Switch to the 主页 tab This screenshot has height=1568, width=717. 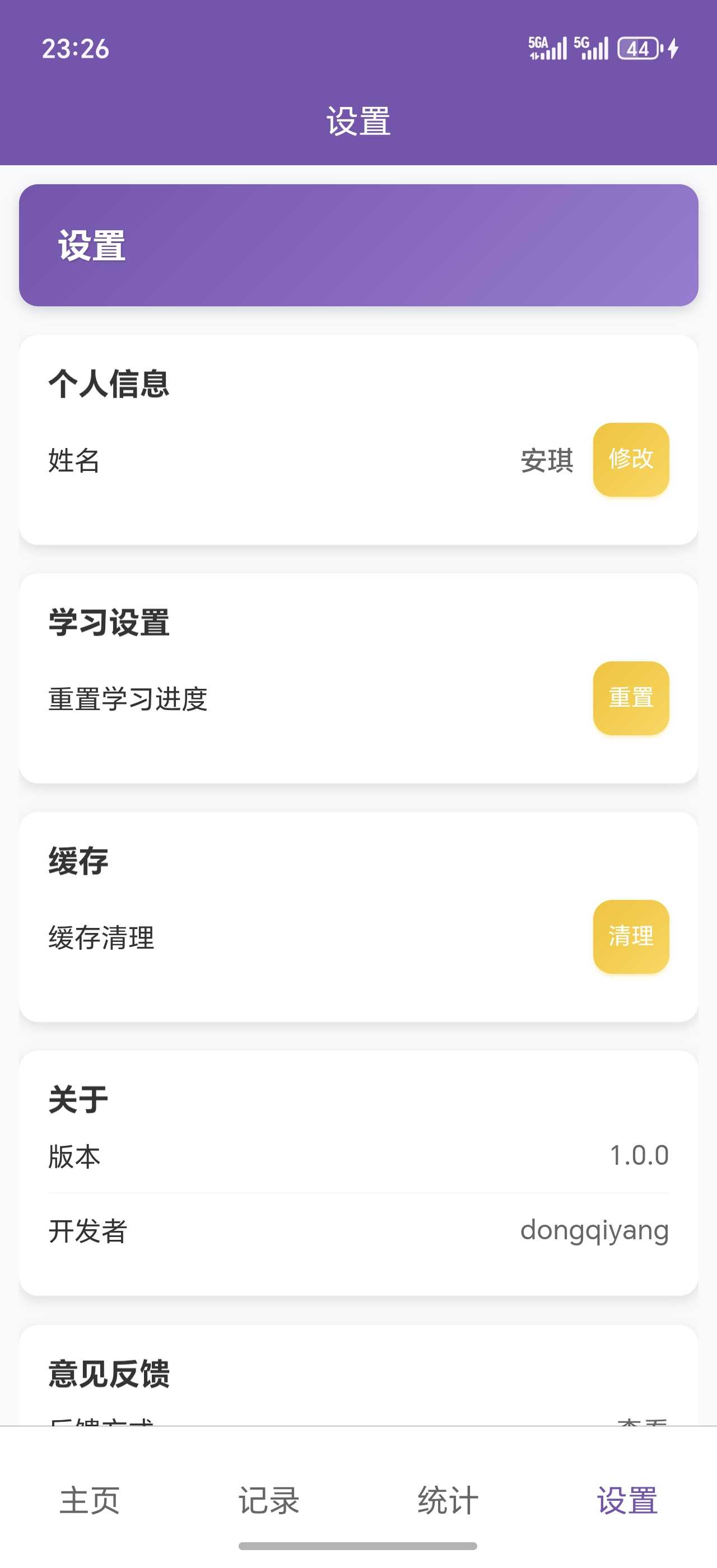point(90,1500)
